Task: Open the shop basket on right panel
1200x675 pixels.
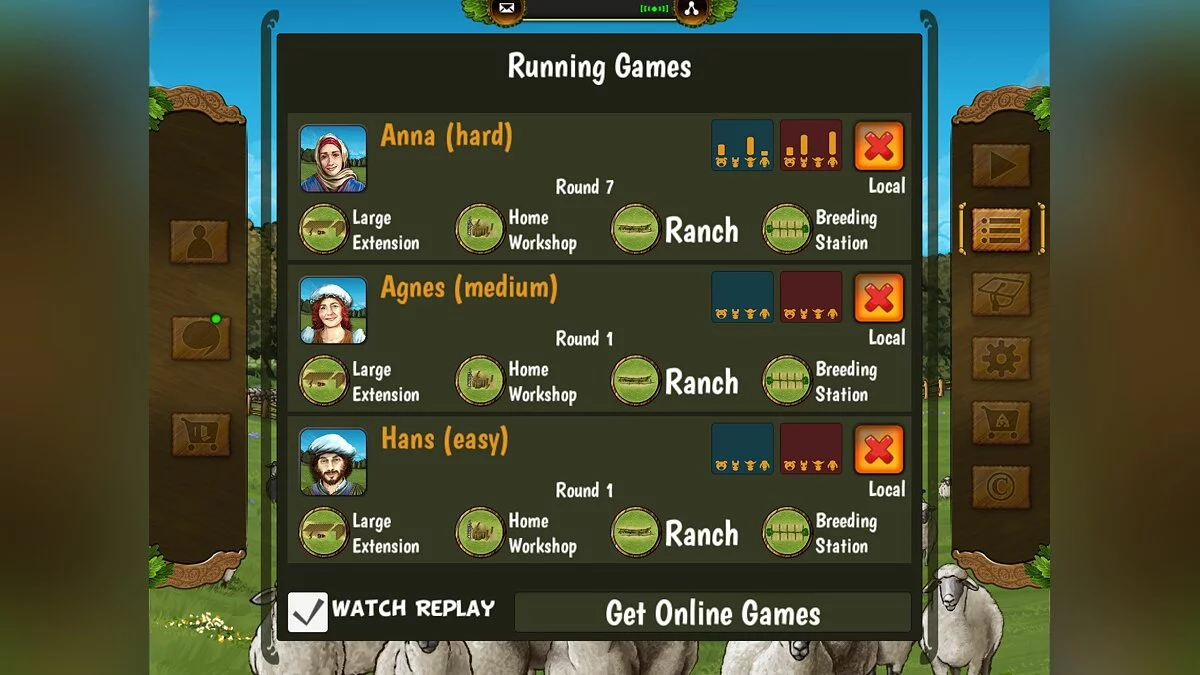Action: point(1000,422)
